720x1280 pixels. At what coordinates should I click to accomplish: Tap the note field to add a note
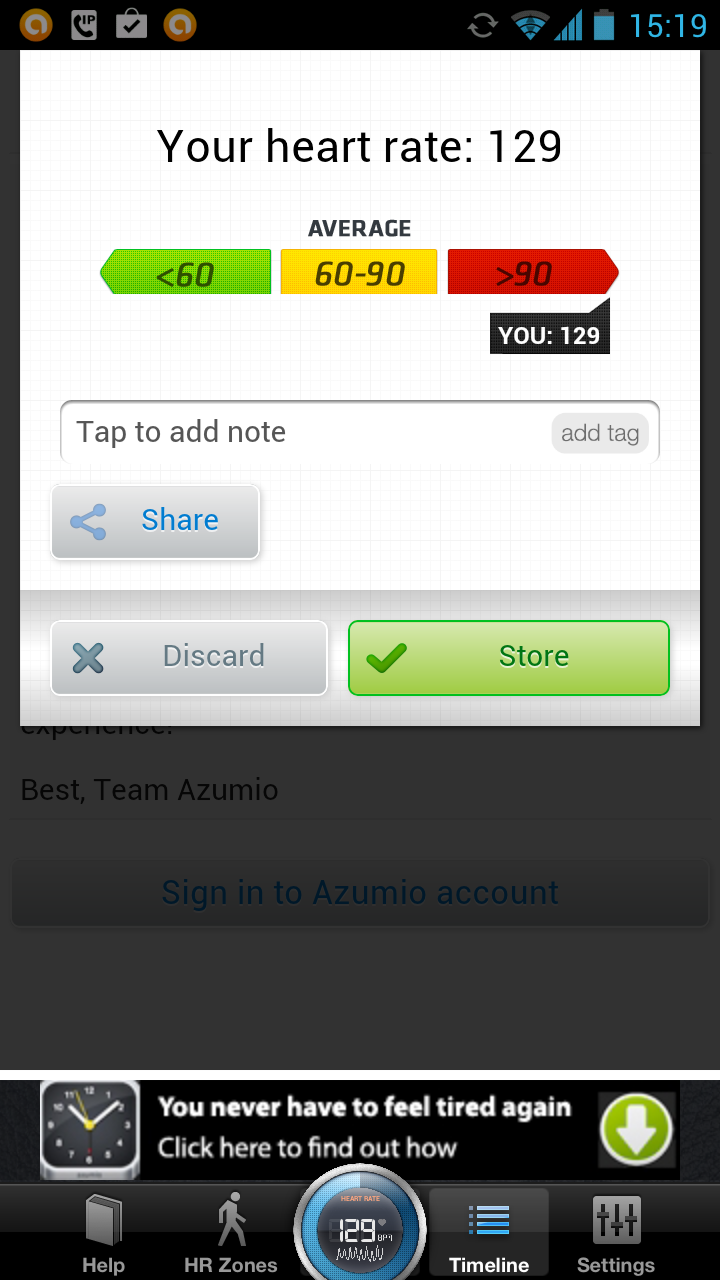tap(300, 432)
